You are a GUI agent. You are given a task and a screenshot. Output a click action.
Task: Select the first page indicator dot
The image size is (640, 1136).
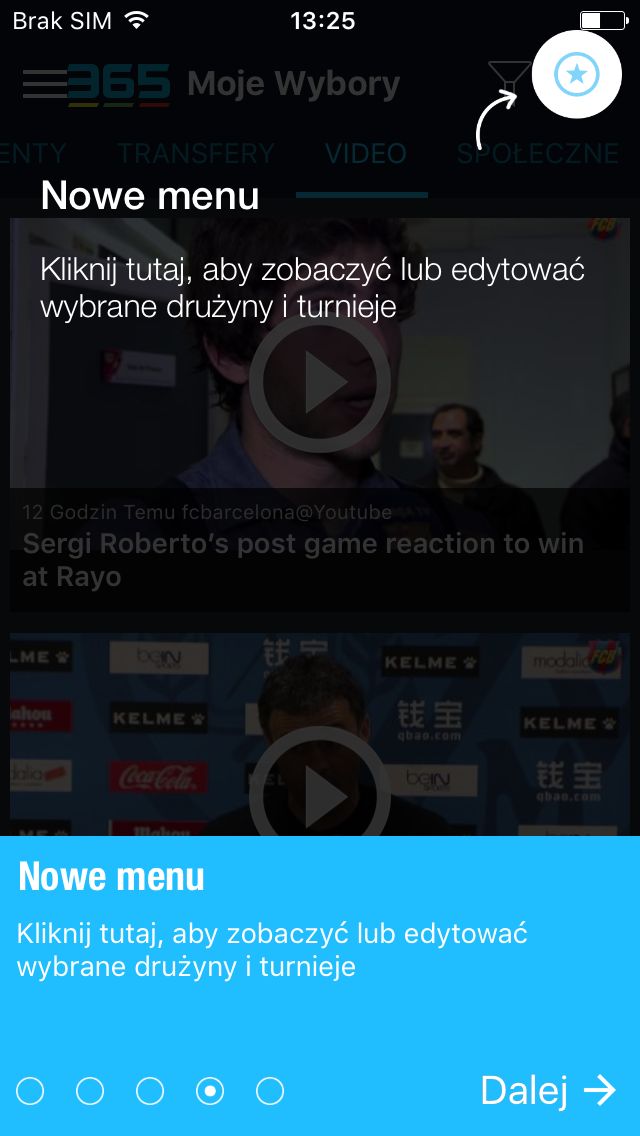click(30, 1090)
